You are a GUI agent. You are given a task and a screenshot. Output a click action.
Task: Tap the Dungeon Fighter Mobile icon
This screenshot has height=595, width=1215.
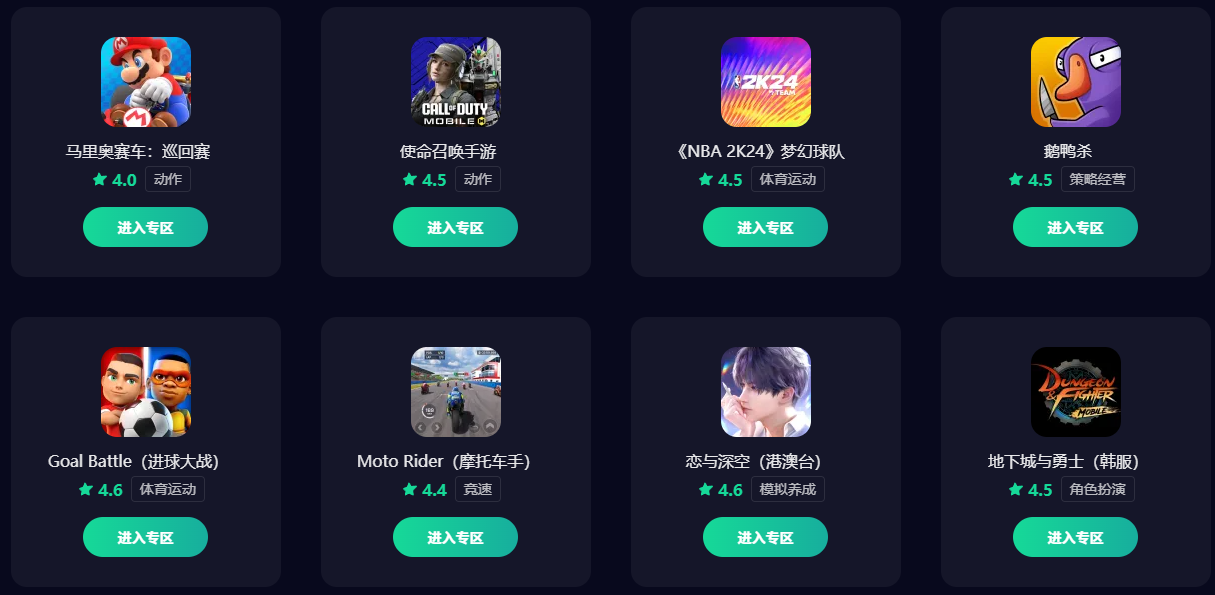1076,392
